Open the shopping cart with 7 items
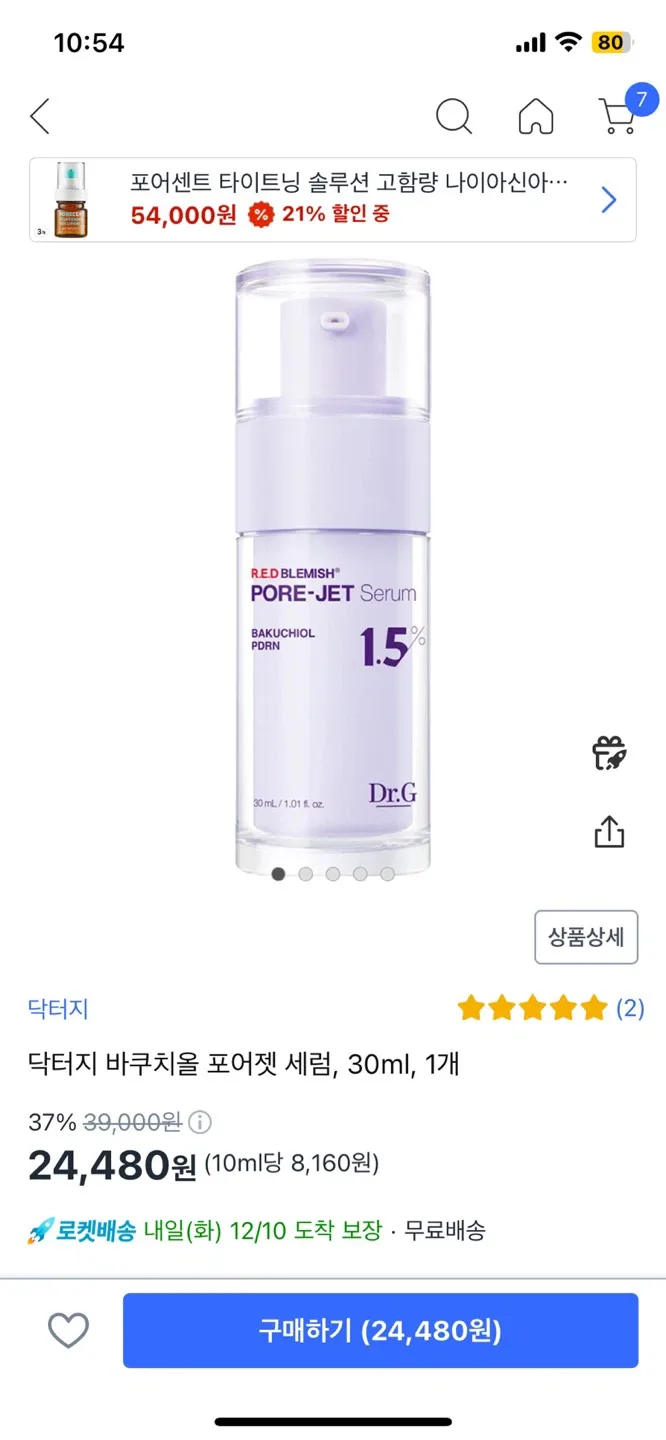 tap(618, 115)
